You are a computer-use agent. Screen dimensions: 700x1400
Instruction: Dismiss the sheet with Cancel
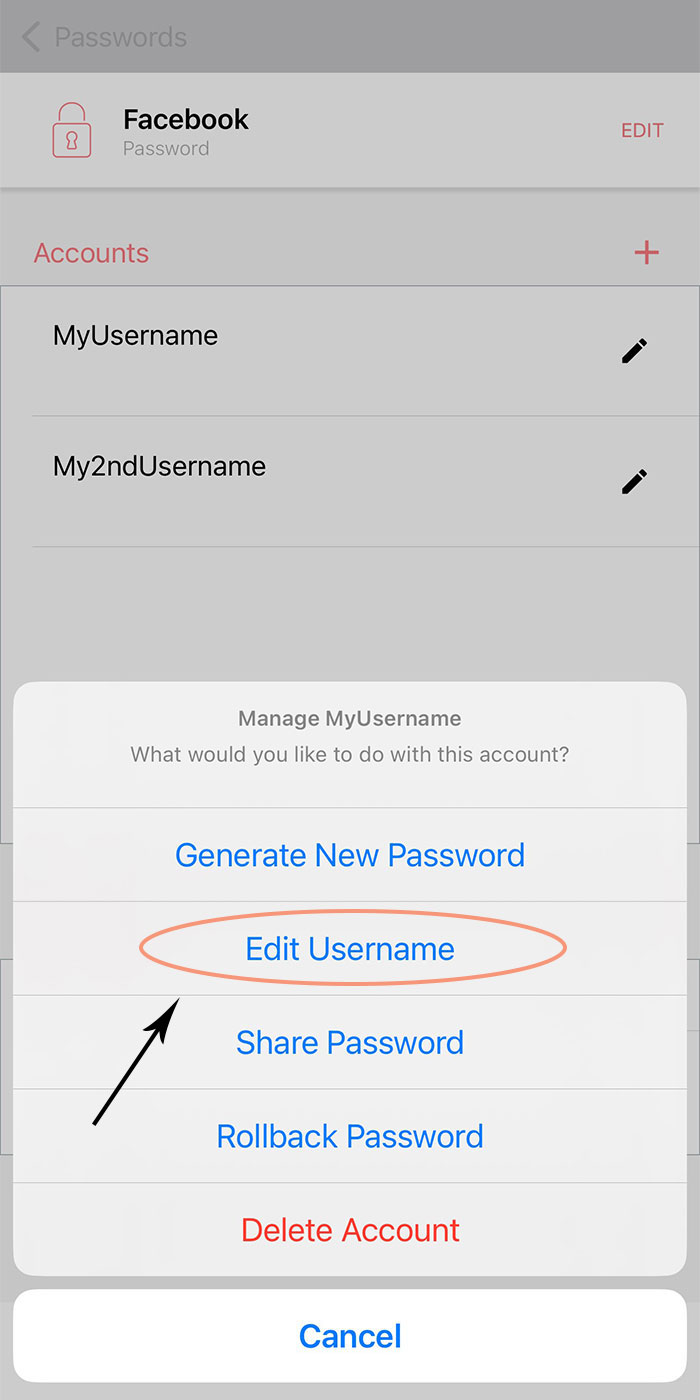[x=350, y=1336]
